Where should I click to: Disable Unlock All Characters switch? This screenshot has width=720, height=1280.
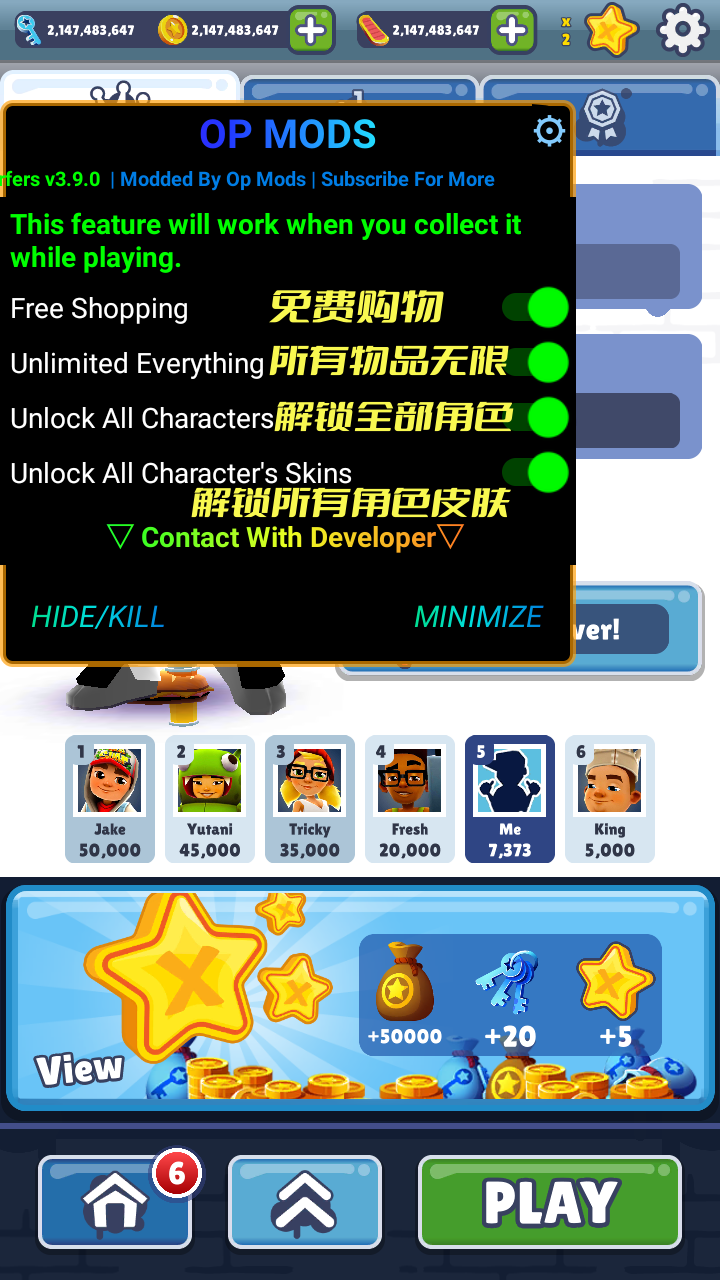pos(536,417)
